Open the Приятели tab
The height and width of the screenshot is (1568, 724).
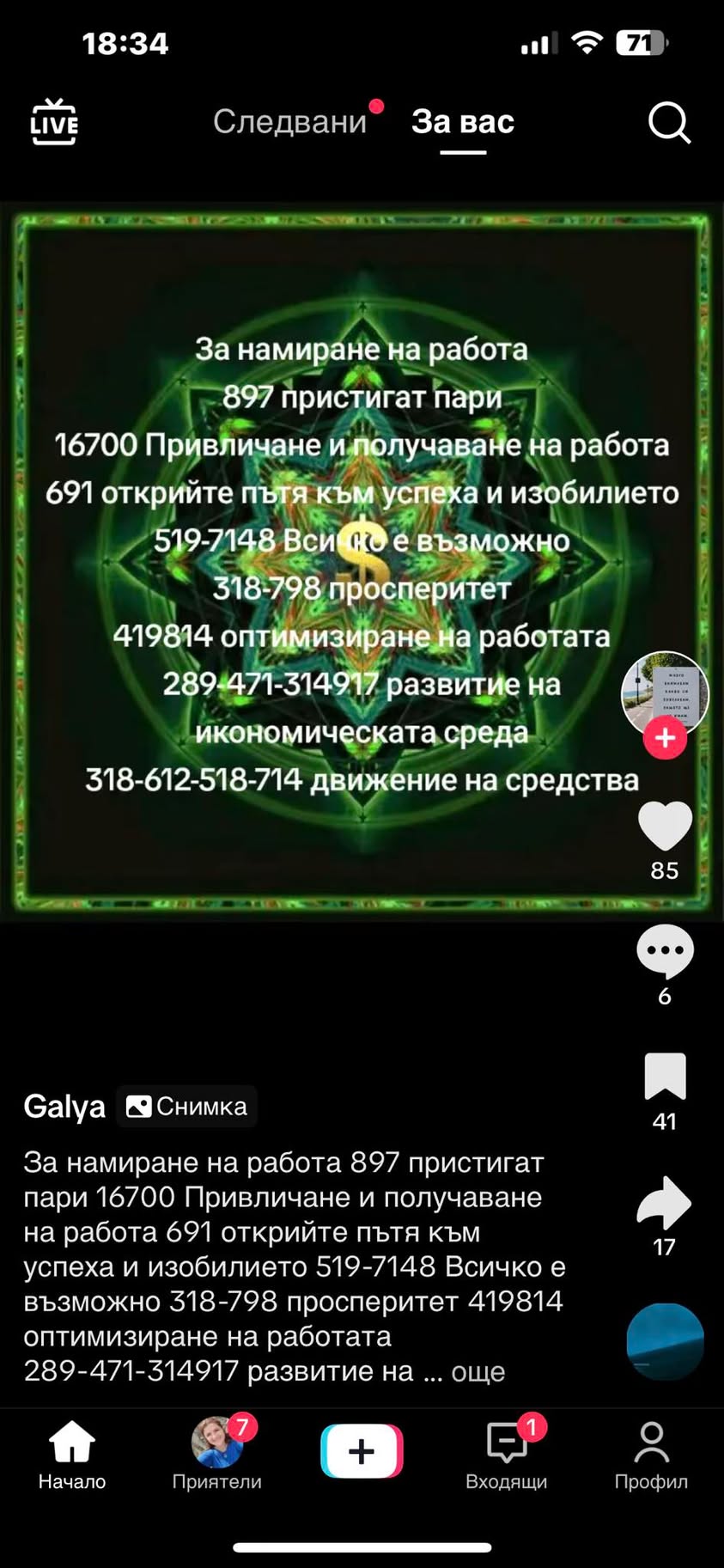216,1455
